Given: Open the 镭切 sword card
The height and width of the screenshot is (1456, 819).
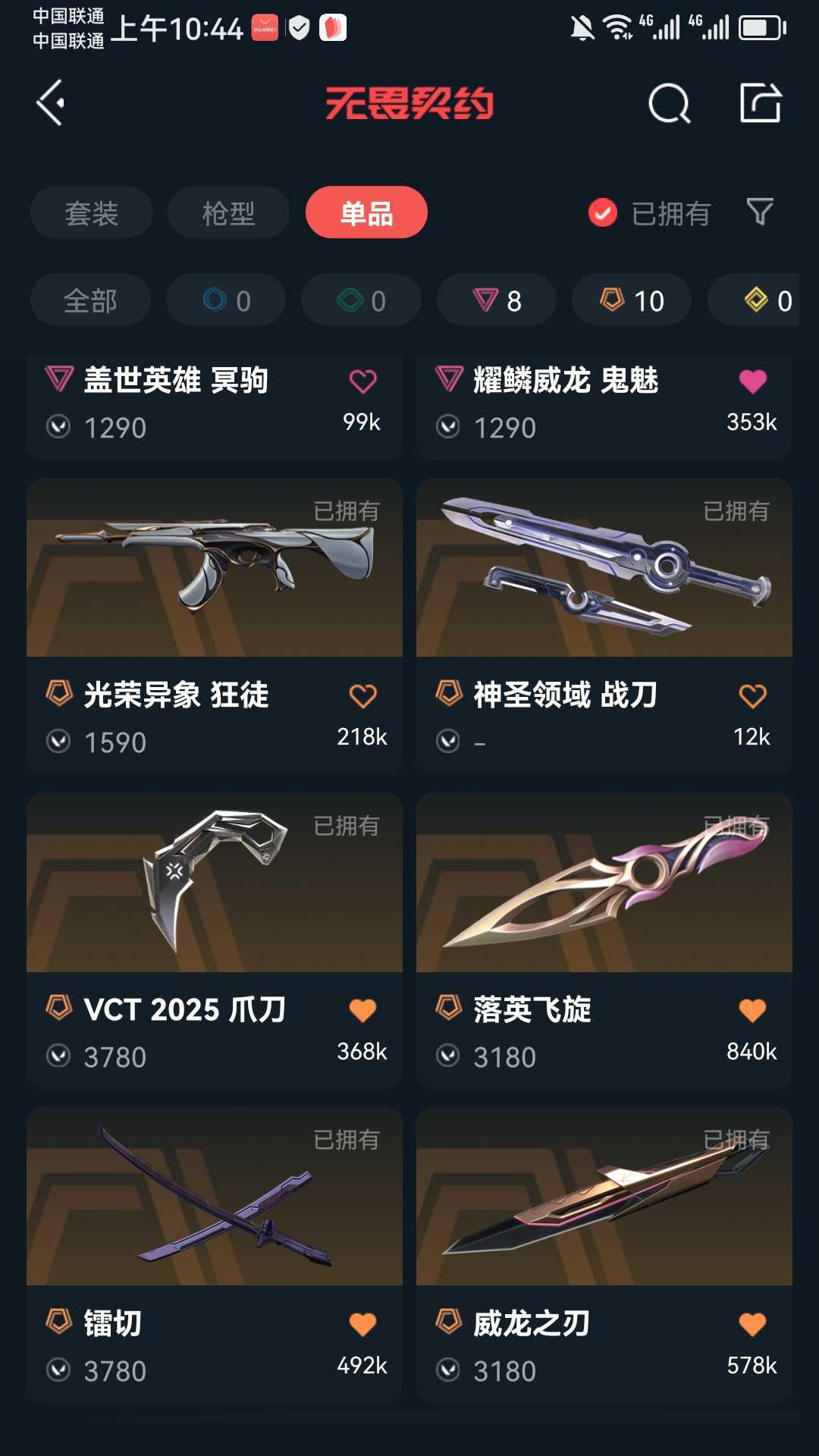Looking at the screenshot, I should pos(215,1254).
